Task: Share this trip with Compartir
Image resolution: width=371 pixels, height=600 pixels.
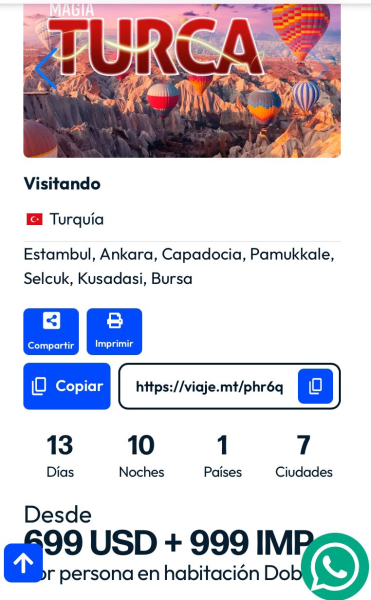Action: click(x=51, y=331)
